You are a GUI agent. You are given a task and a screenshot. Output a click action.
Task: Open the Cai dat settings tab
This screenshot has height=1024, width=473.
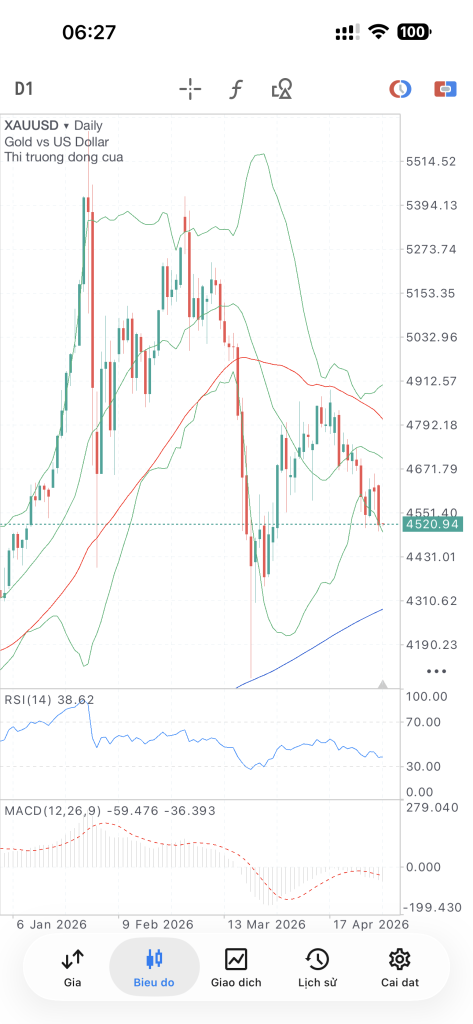tap(400, 968)
